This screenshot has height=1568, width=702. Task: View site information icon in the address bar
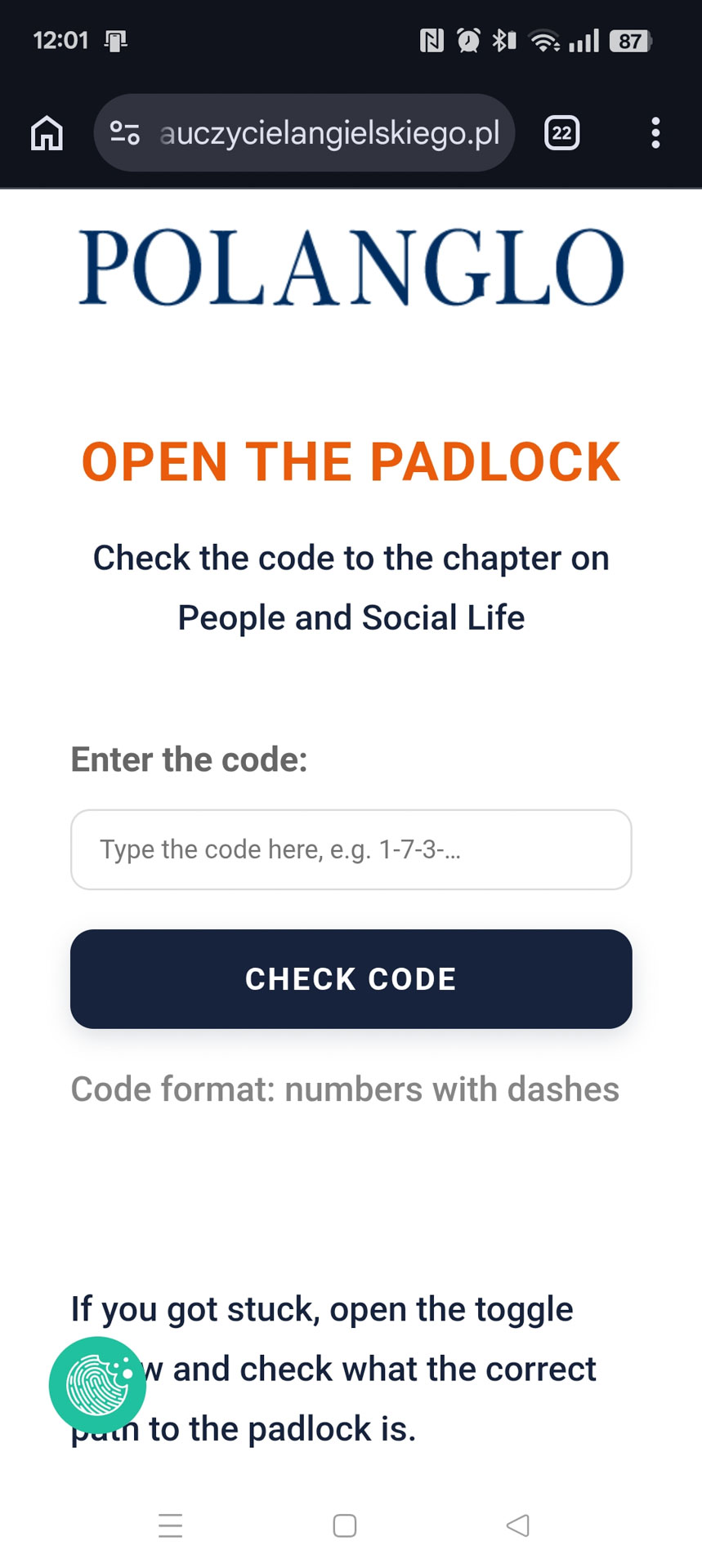click(x=125, y=133)
